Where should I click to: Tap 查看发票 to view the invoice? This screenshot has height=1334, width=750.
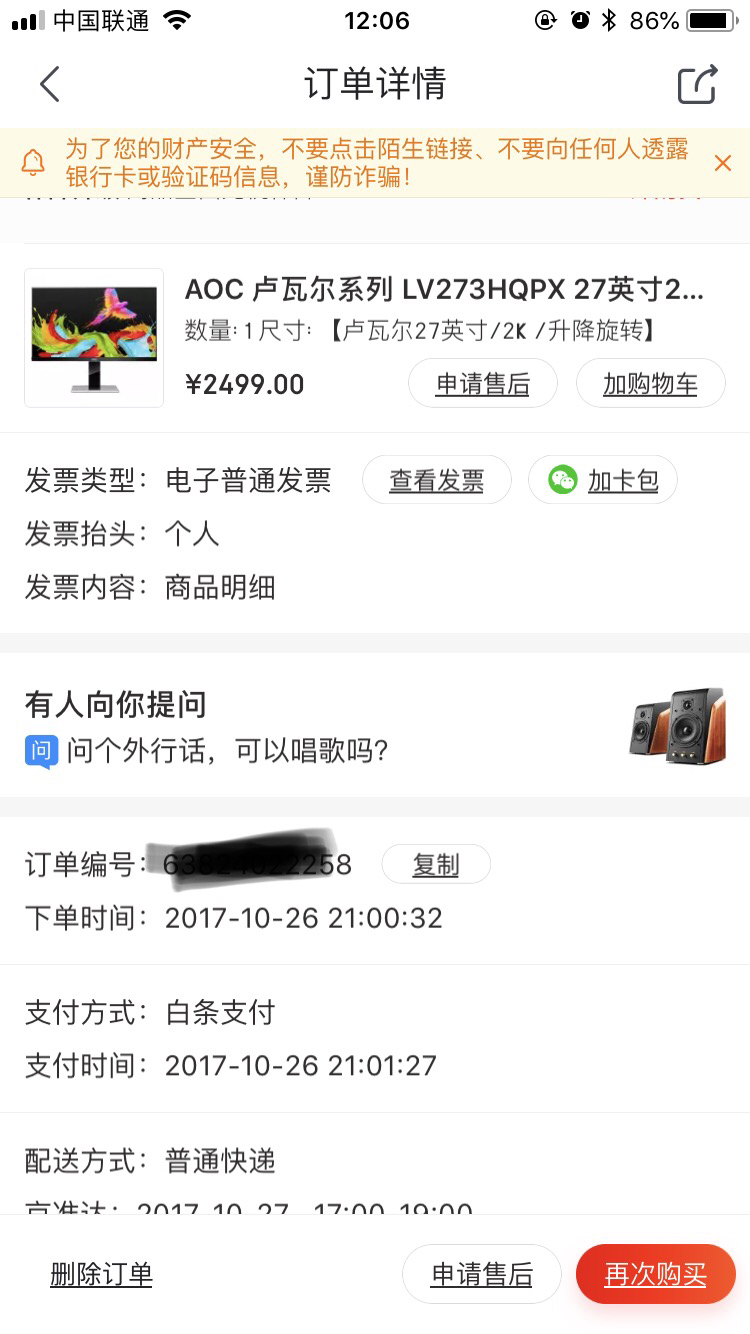tap(436, 480)
